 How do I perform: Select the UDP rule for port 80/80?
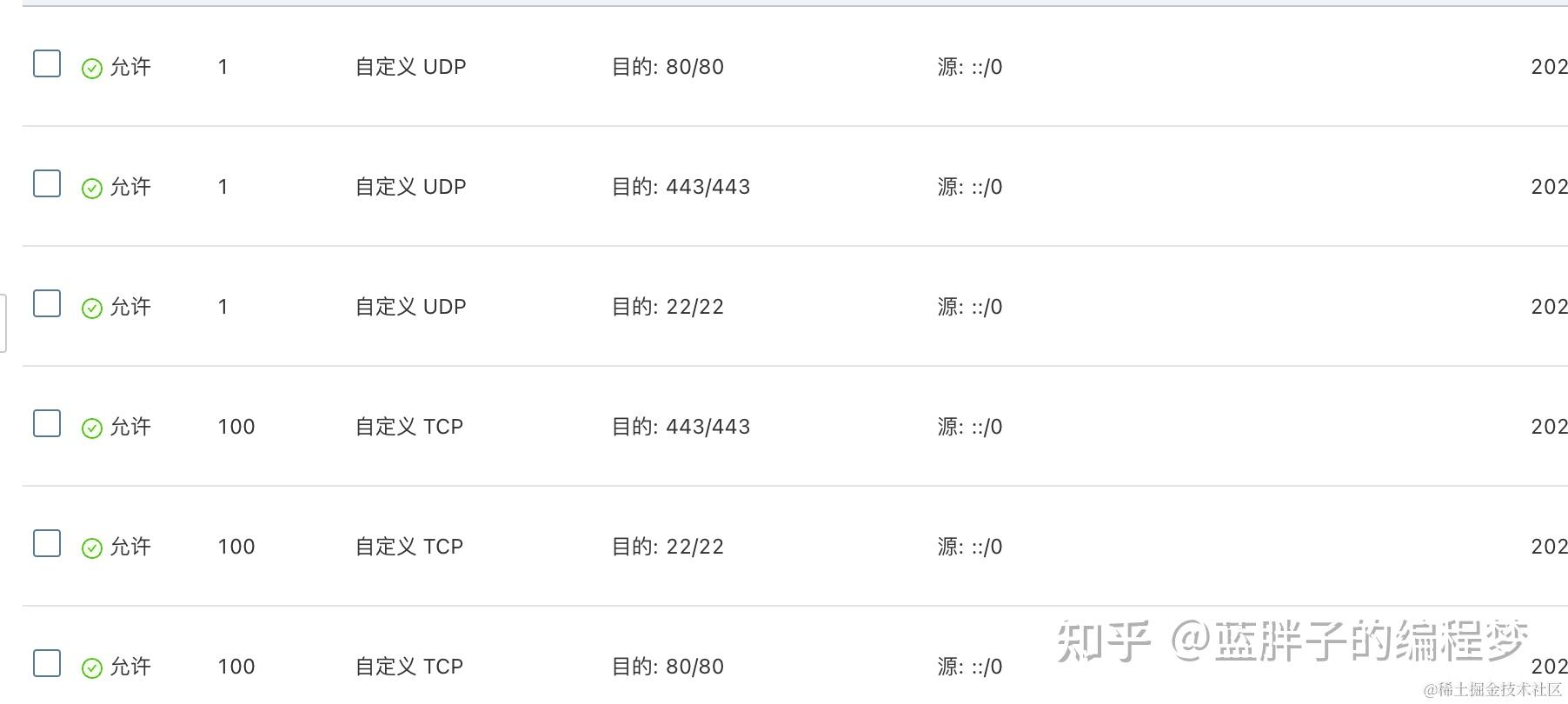point(47,64)
